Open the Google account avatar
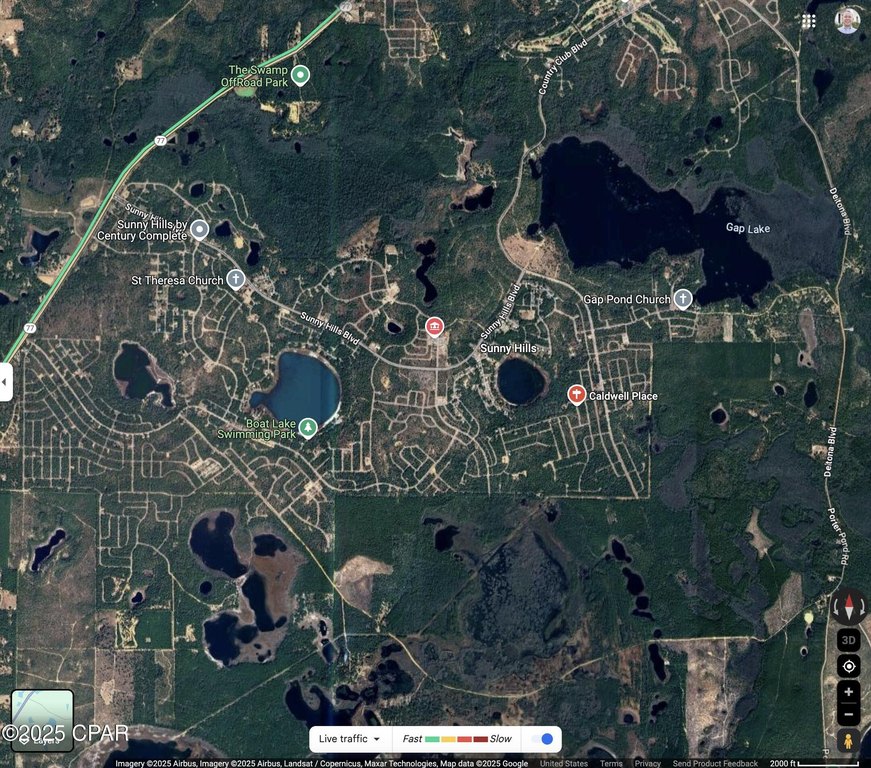The width and height of the screenshot is (871, 768). (x=847, y=21)
